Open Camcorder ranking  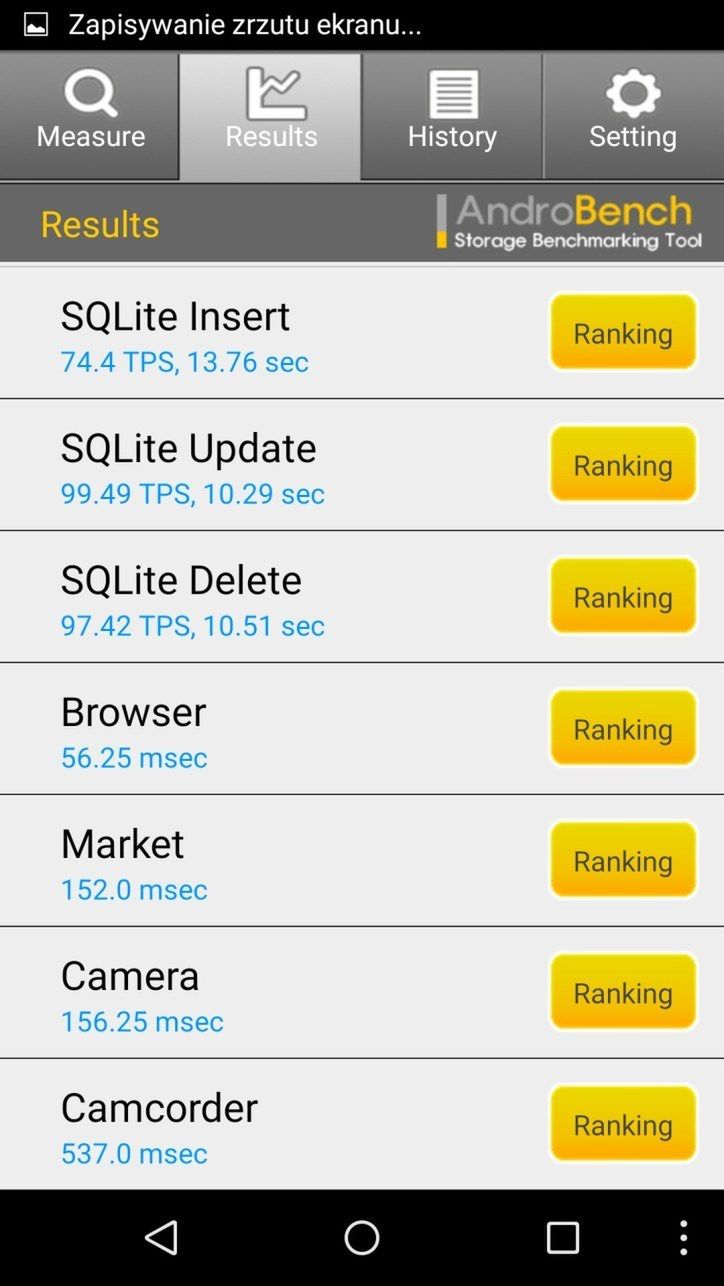pos(622,1124)
